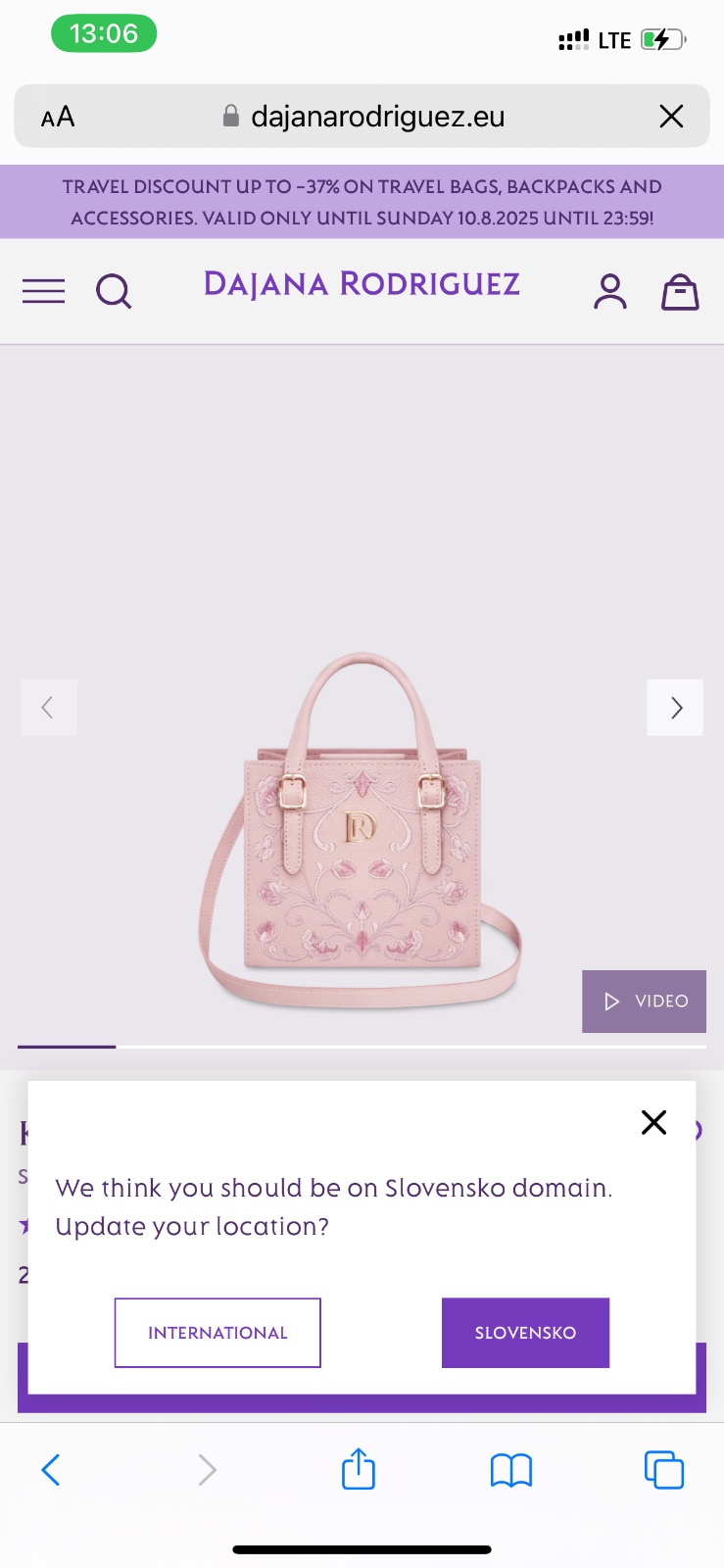724x1568 pixels.
Task: Open the user account icon
Action: pyautogui.click(x=609, y=291)
